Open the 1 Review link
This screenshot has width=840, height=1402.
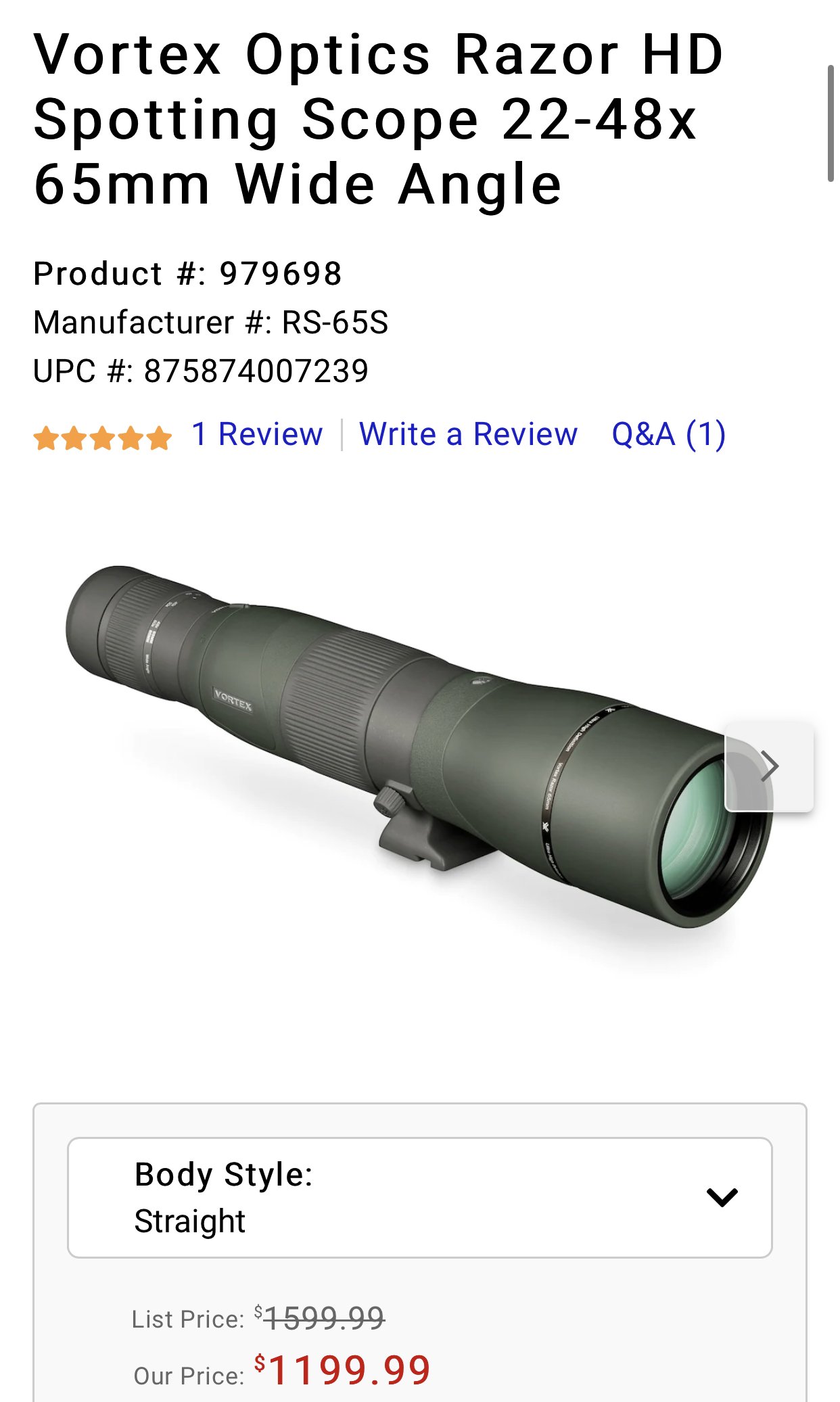[x=257, y=434]
